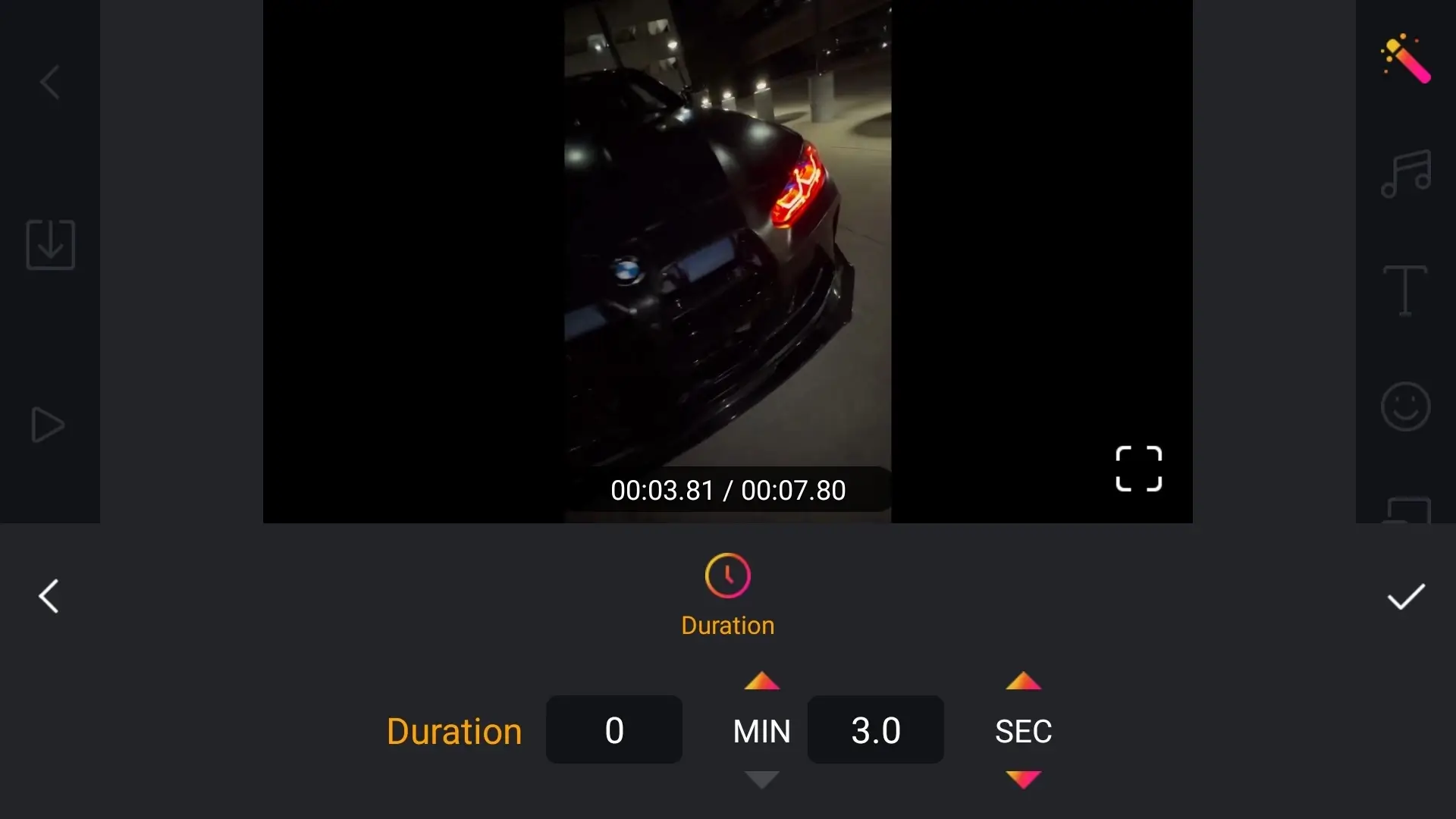
Task: Open the sticker emoji tool
Action: point(1405,406)
